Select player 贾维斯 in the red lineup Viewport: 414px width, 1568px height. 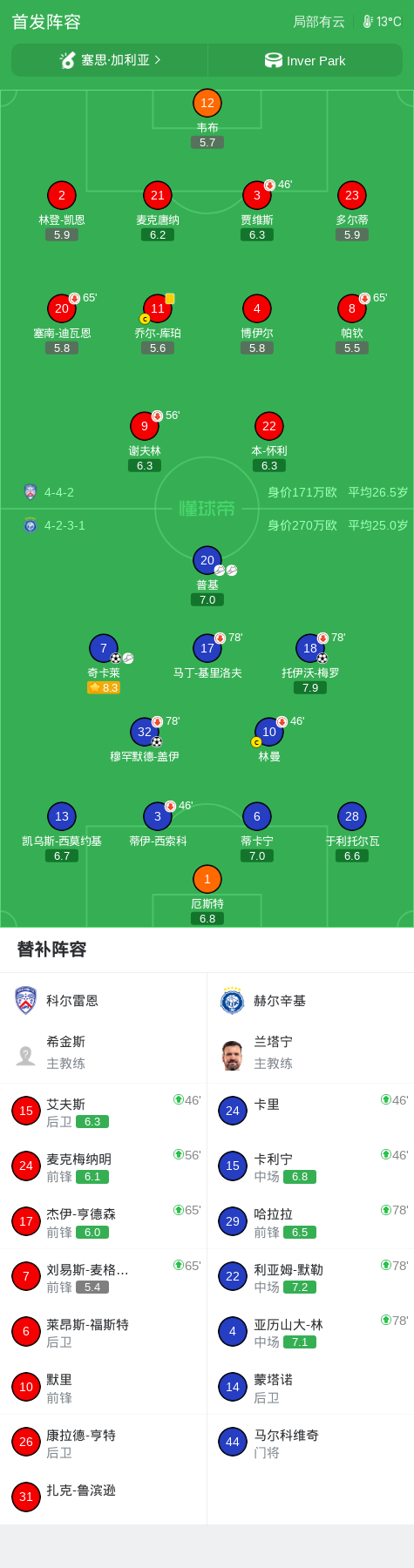click(257, 211)
